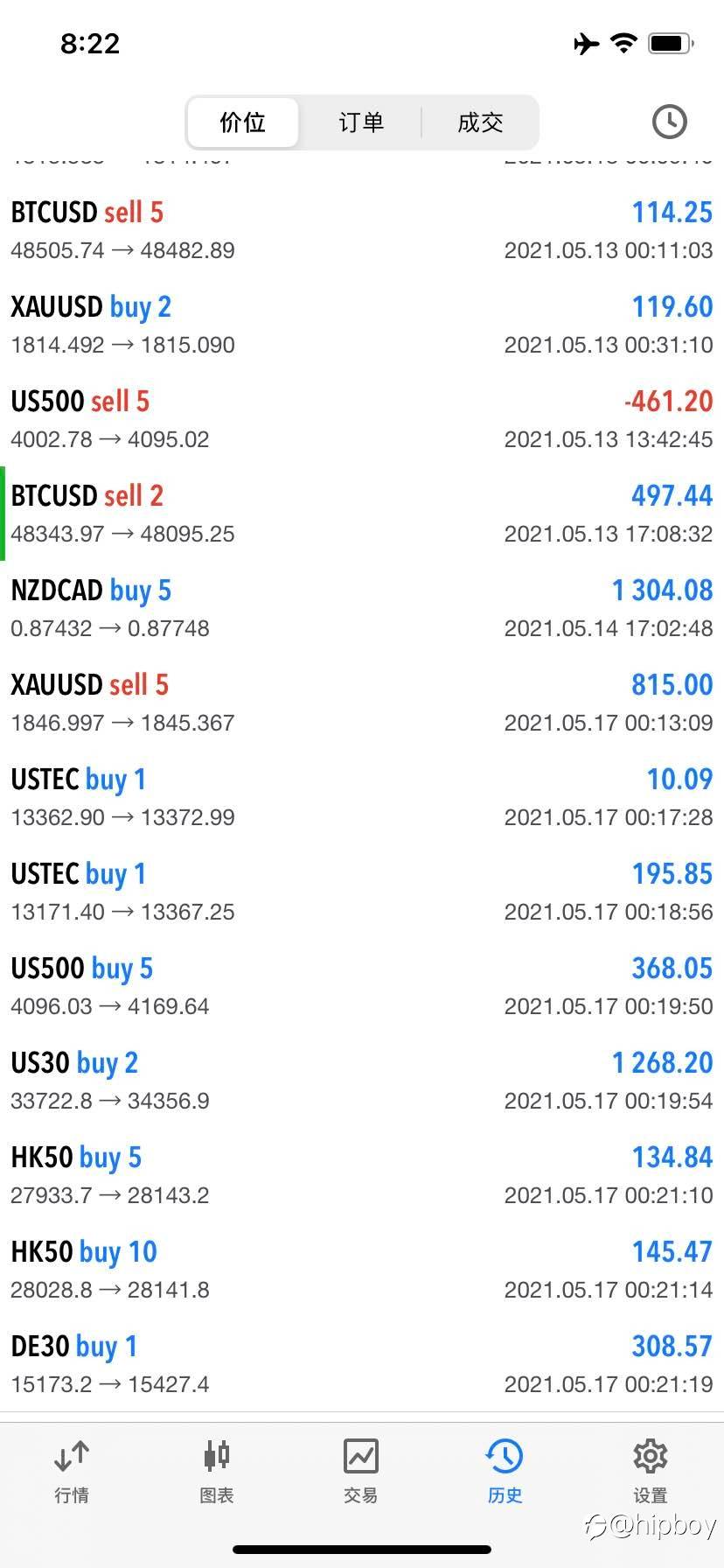The height and width of the screenshot is (1568, 724).
Task: Select the 价位 segment
Action: 243,122
